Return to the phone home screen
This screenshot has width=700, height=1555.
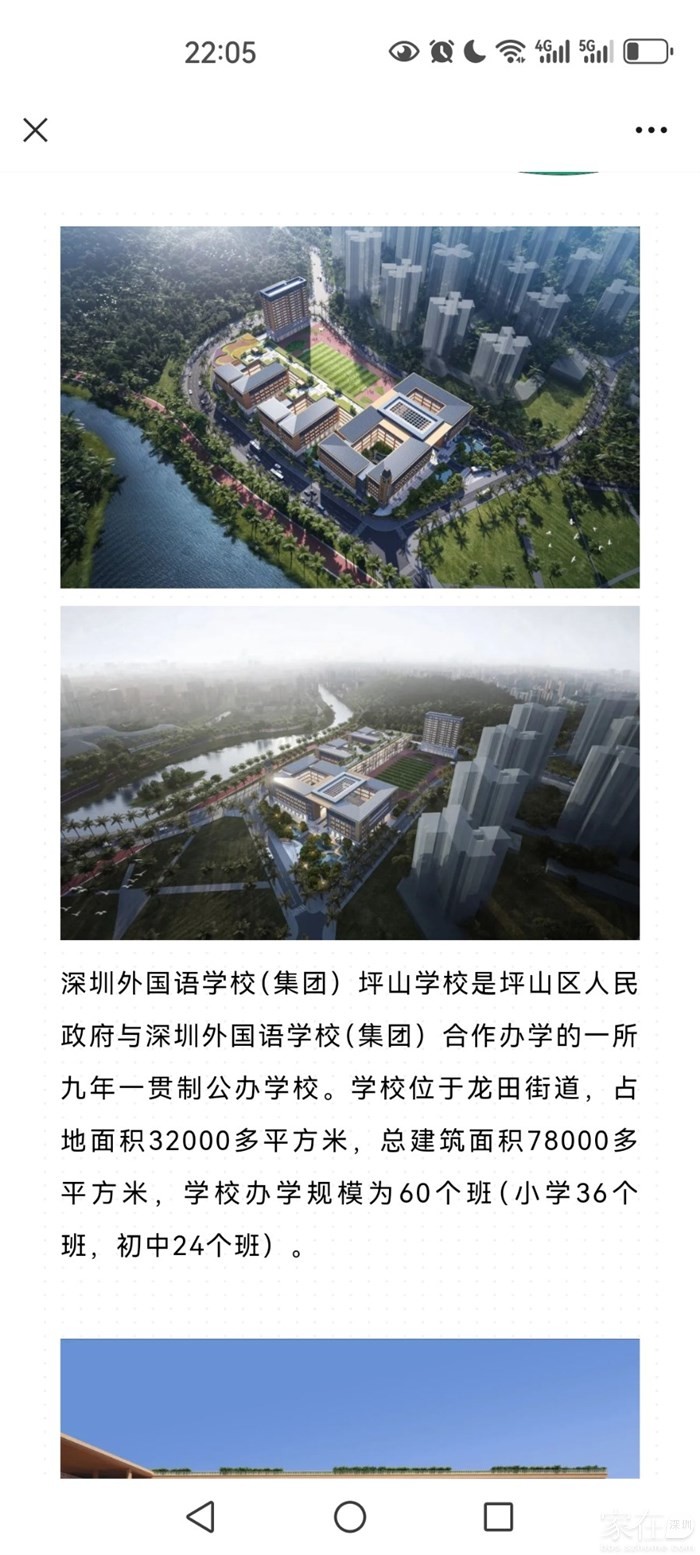coord(350,1516)
